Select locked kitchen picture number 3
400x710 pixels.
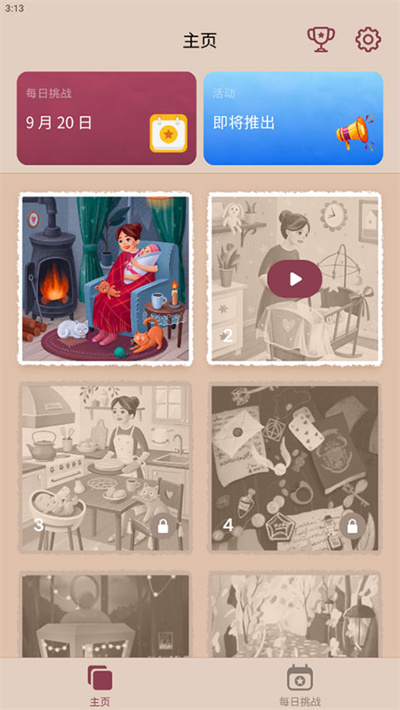coord(105,467)
